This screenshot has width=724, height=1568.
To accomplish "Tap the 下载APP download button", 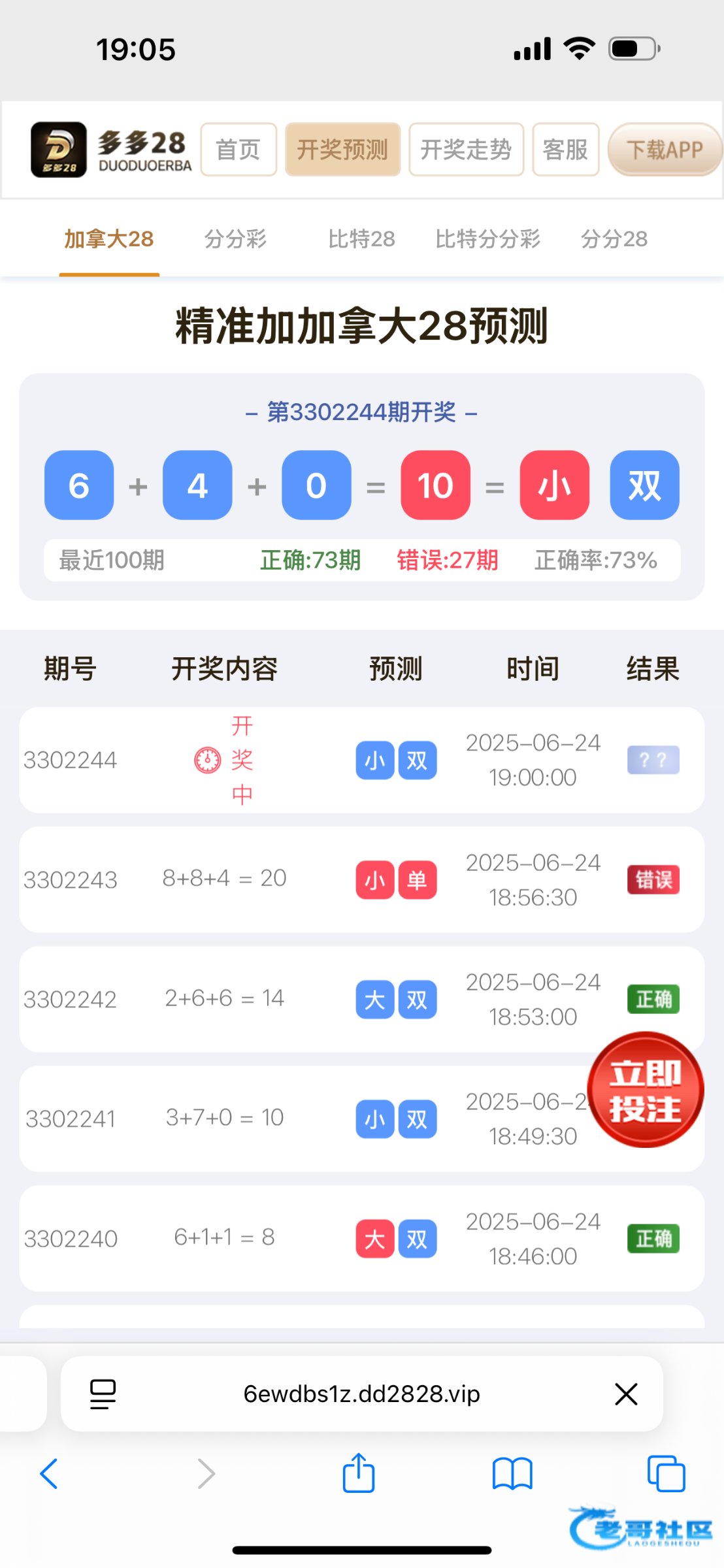I will (665, 150).
